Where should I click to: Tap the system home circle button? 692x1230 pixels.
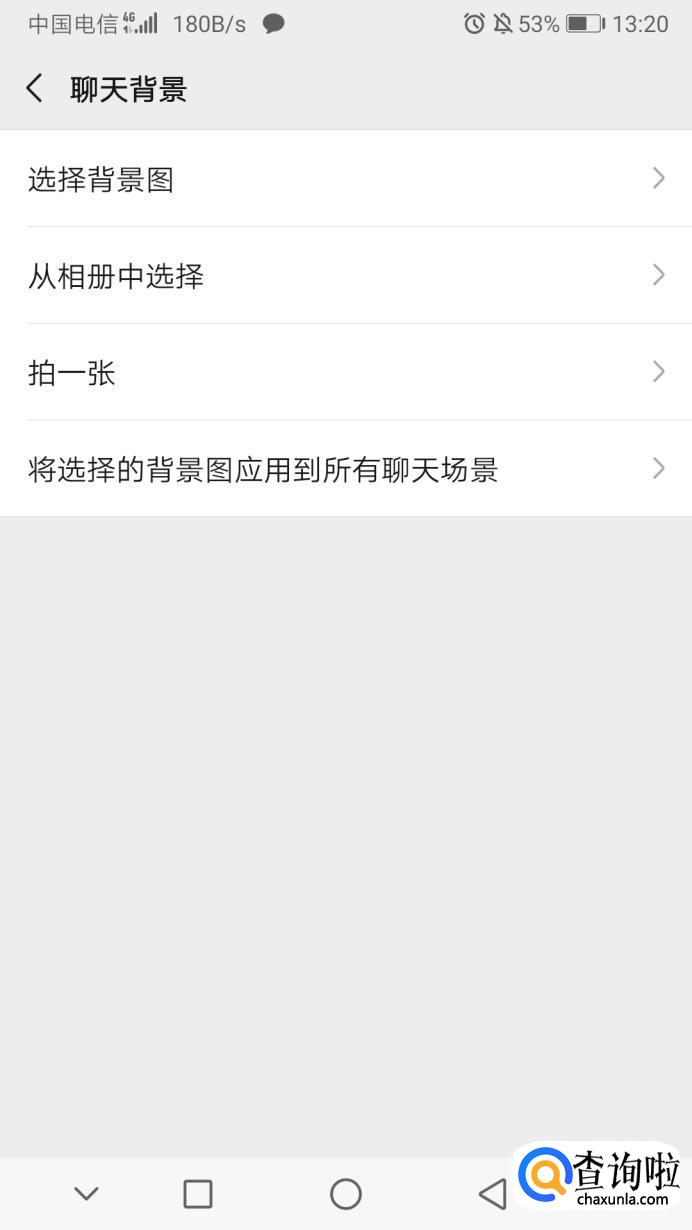345,1193
